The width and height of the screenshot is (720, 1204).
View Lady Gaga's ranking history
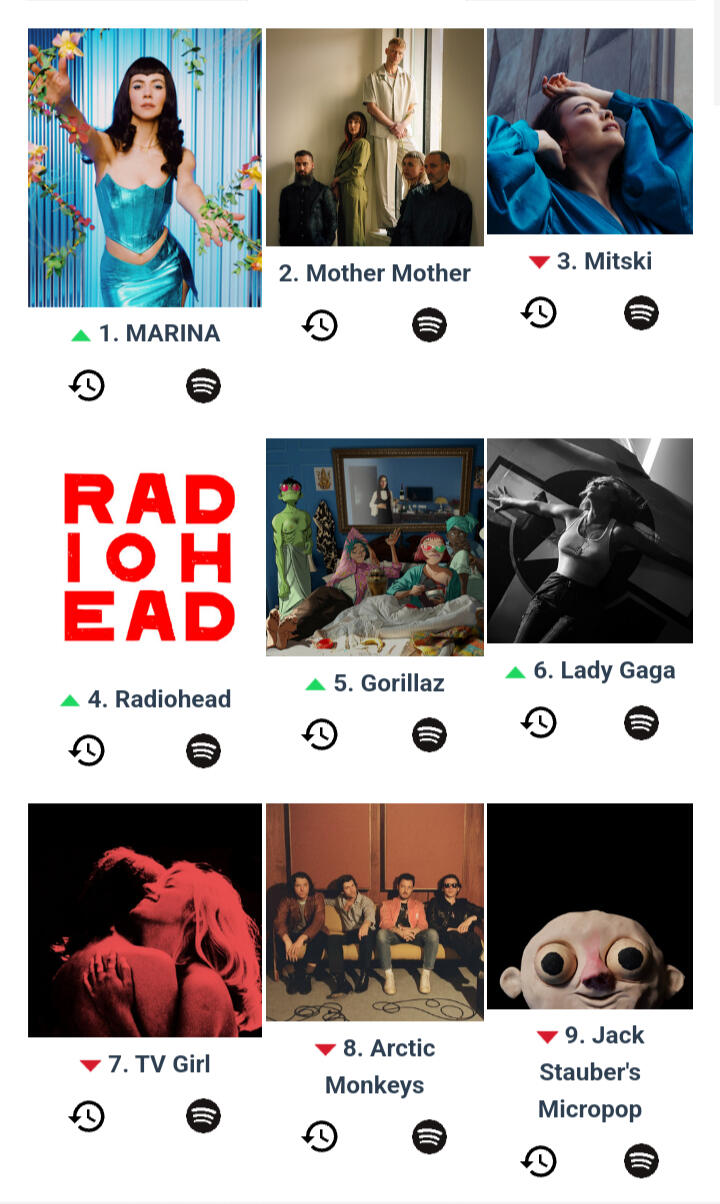click(539, 722)
